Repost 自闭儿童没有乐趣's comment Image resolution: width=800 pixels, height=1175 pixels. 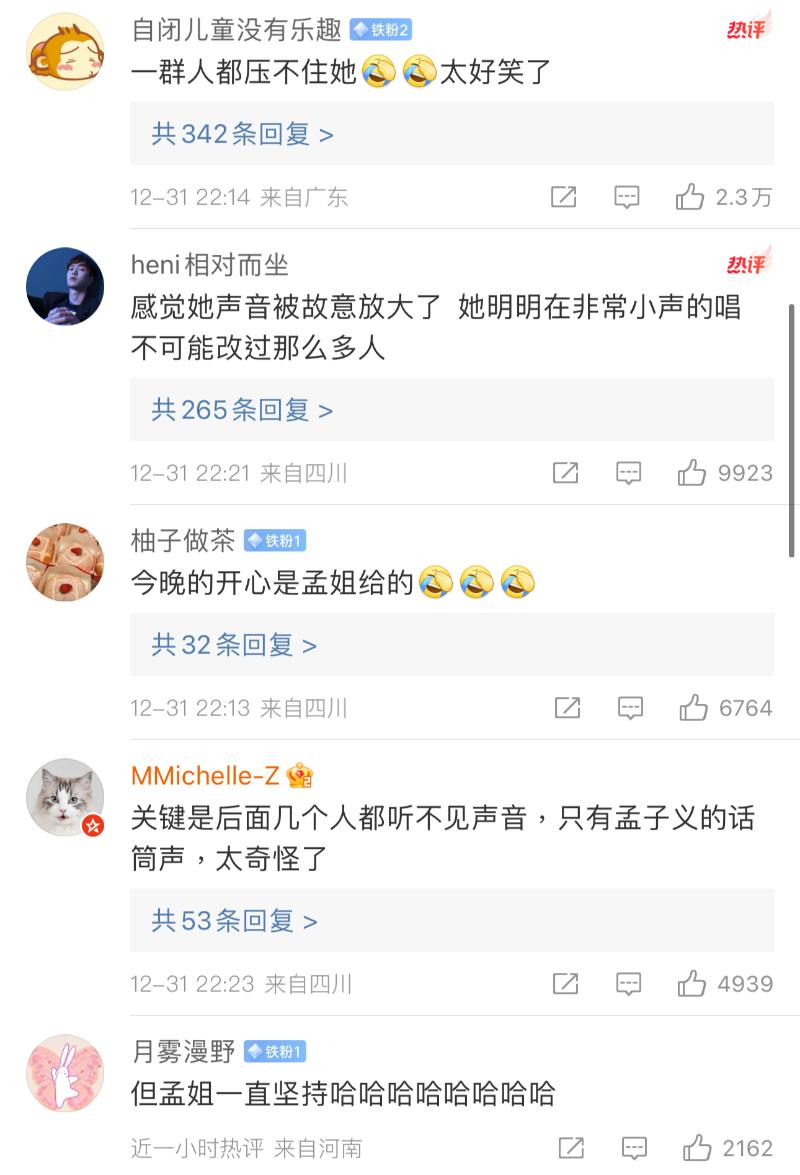(x=564, y=197)
